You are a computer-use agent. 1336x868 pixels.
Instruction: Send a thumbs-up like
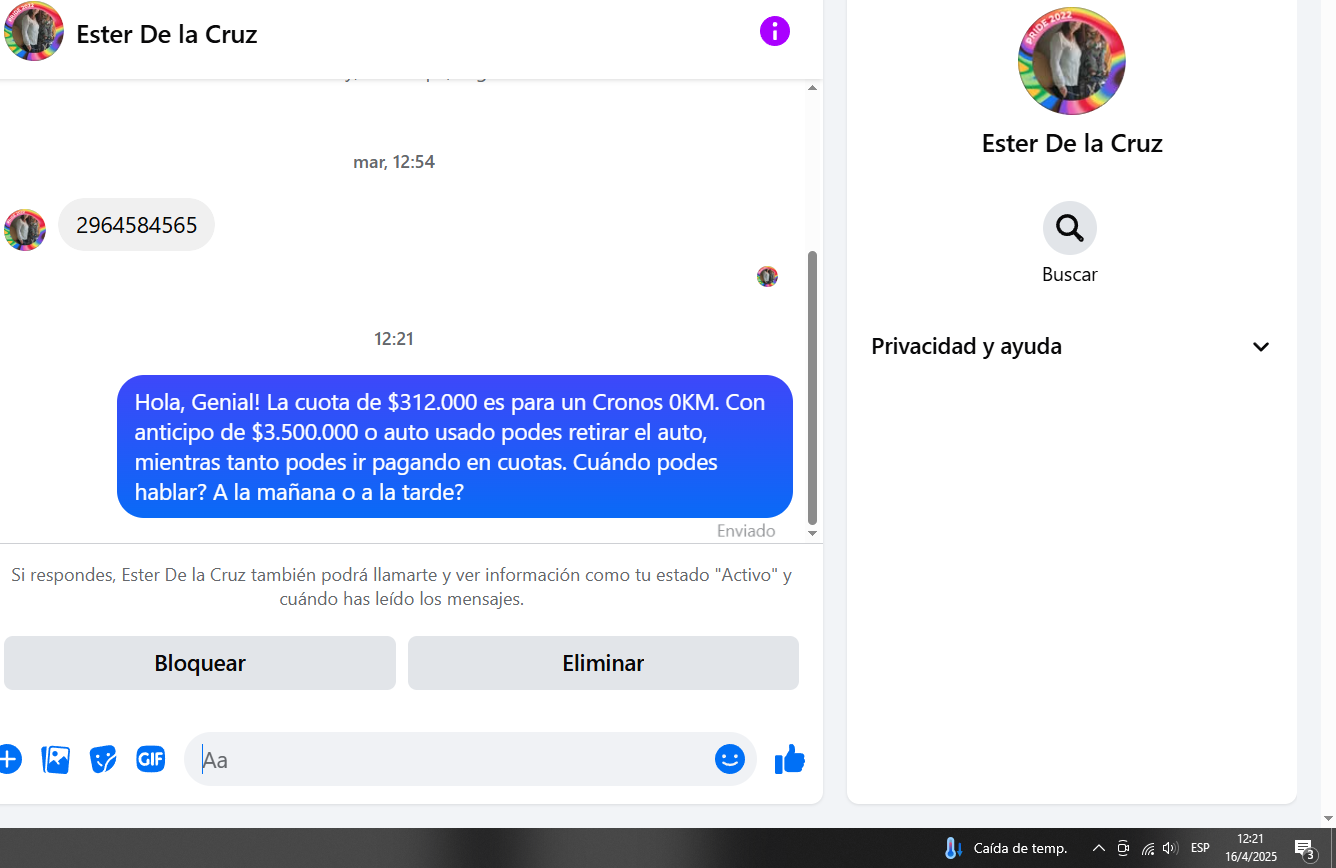pyautogui.click(x=790, y=759)
